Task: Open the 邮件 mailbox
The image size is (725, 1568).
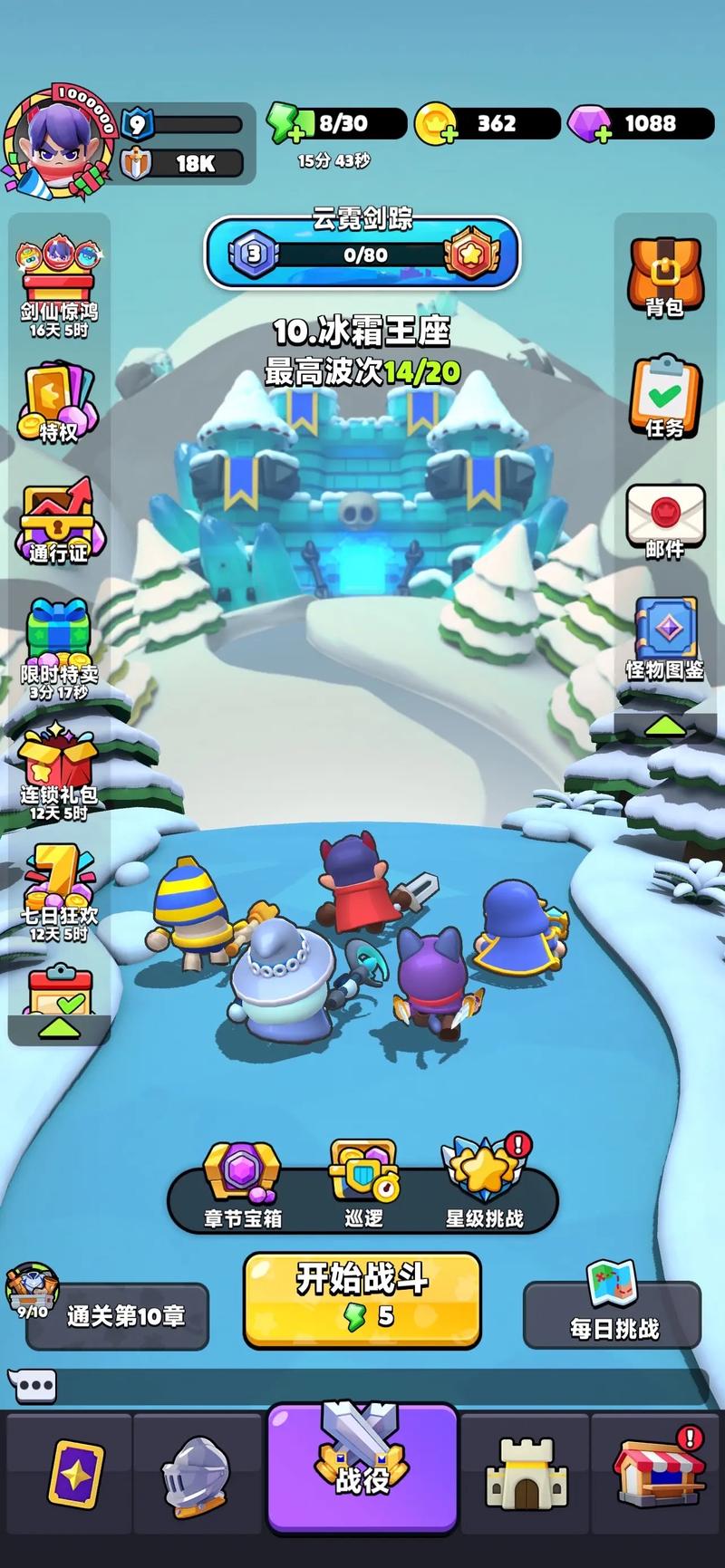Action: pyautogui.click(x=664, y=521)
